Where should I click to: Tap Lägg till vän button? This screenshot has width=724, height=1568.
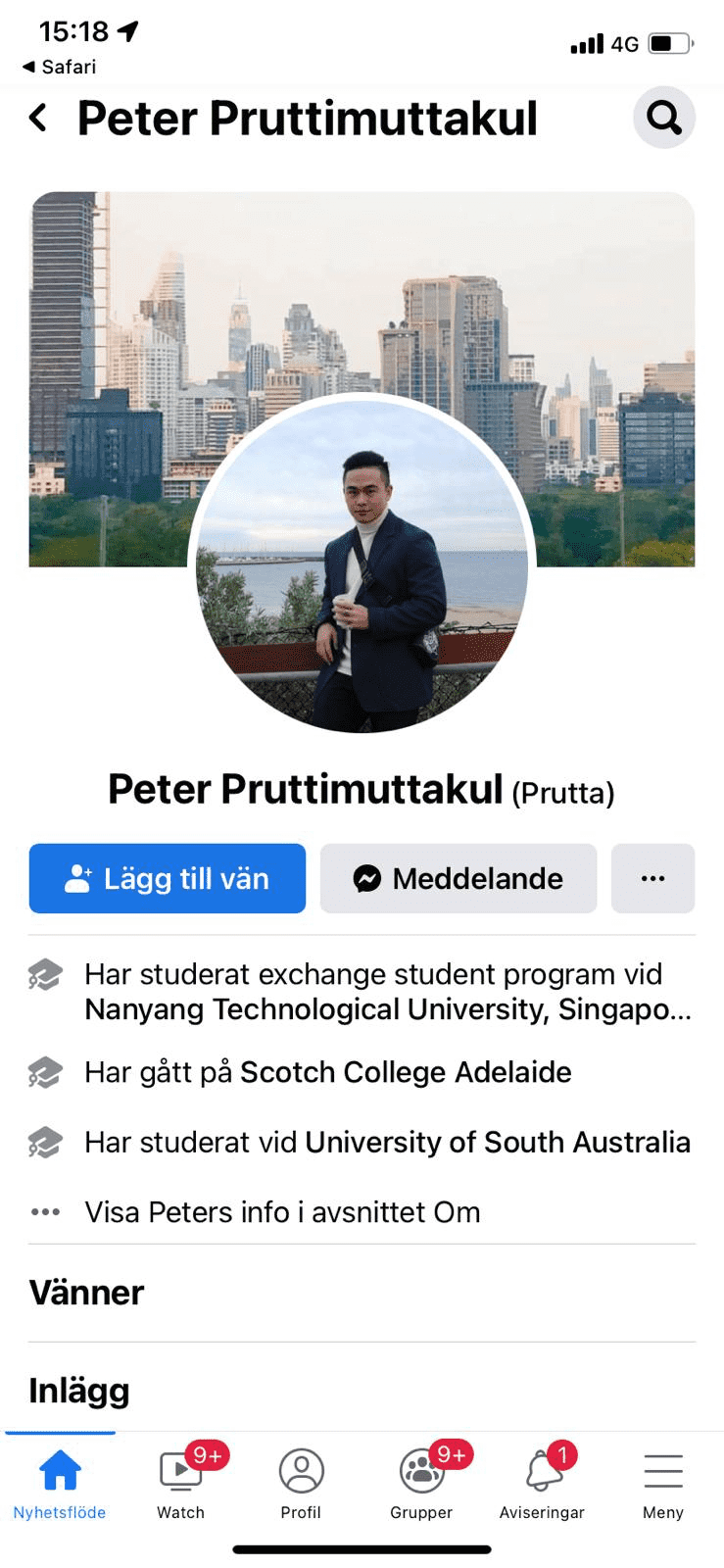pyautogui.click(x=168, y=878)
